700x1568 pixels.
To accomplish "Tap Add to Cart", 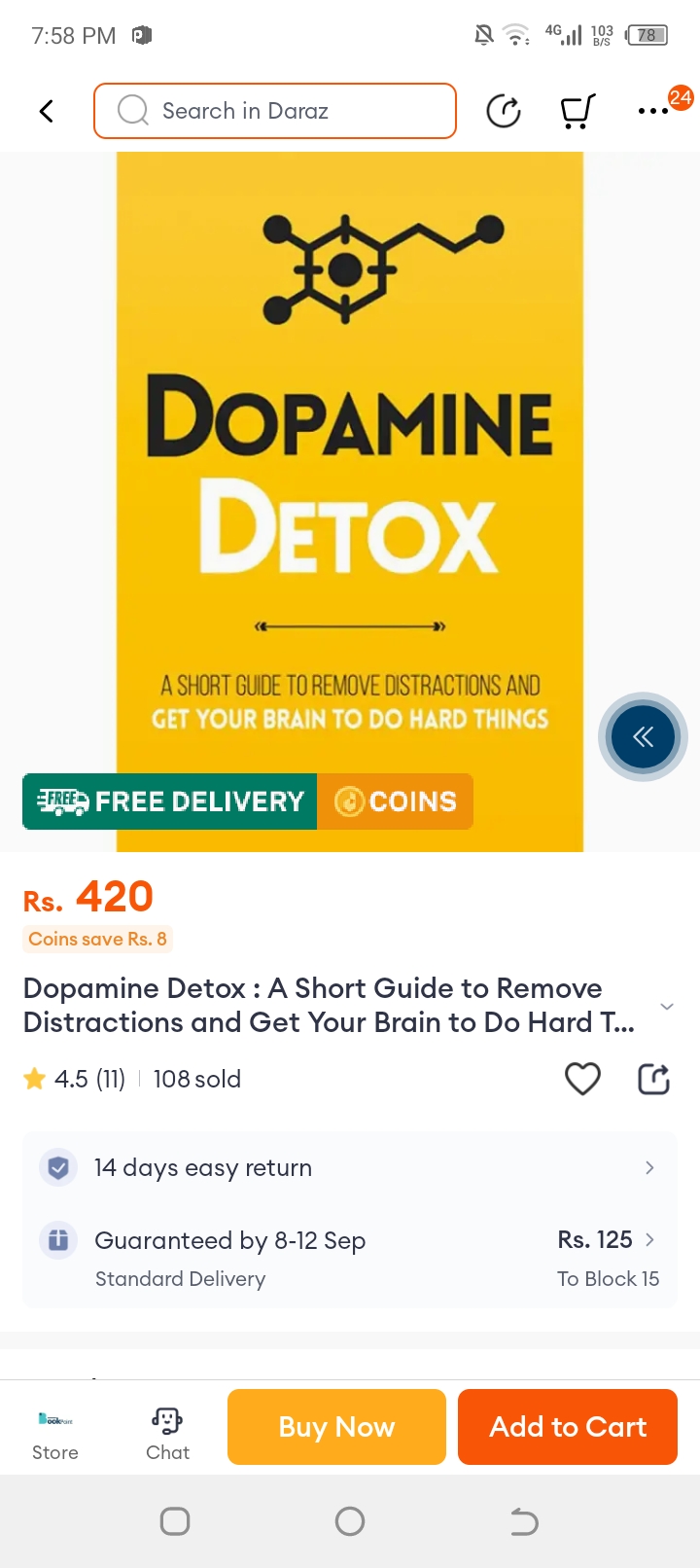I will tap(568, 1427).
